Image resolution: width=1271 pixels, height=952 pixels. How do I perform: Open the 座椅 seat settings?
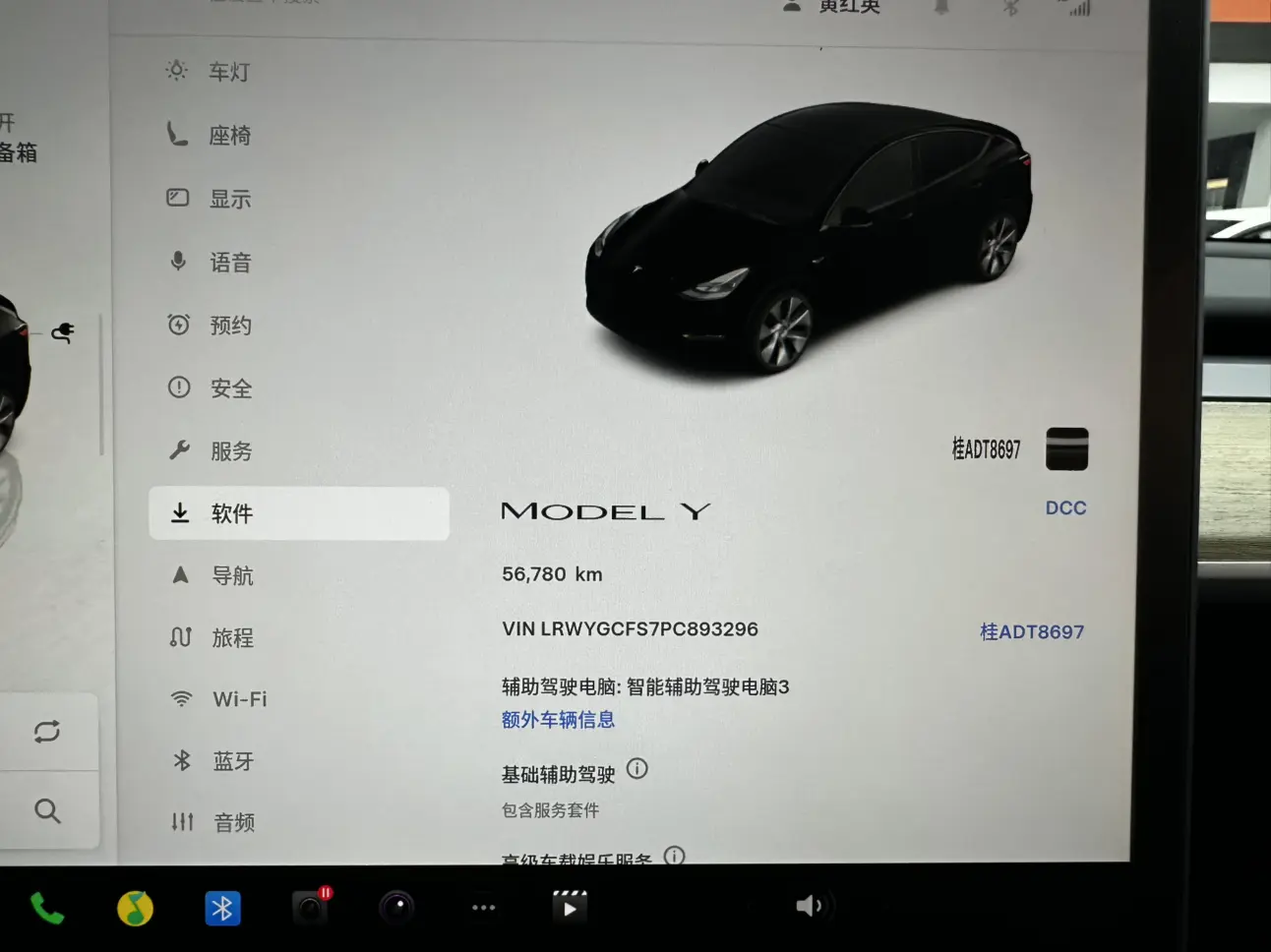pos(229,136)
